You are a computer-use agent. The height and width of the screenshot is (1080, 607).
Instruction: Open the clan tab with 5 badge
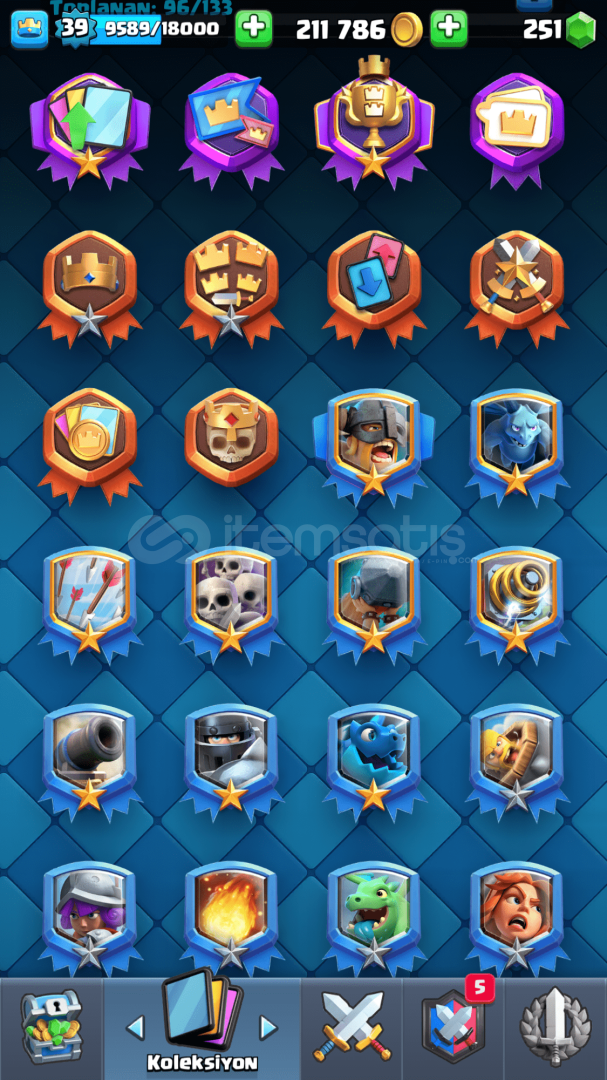coord(453,1025)
